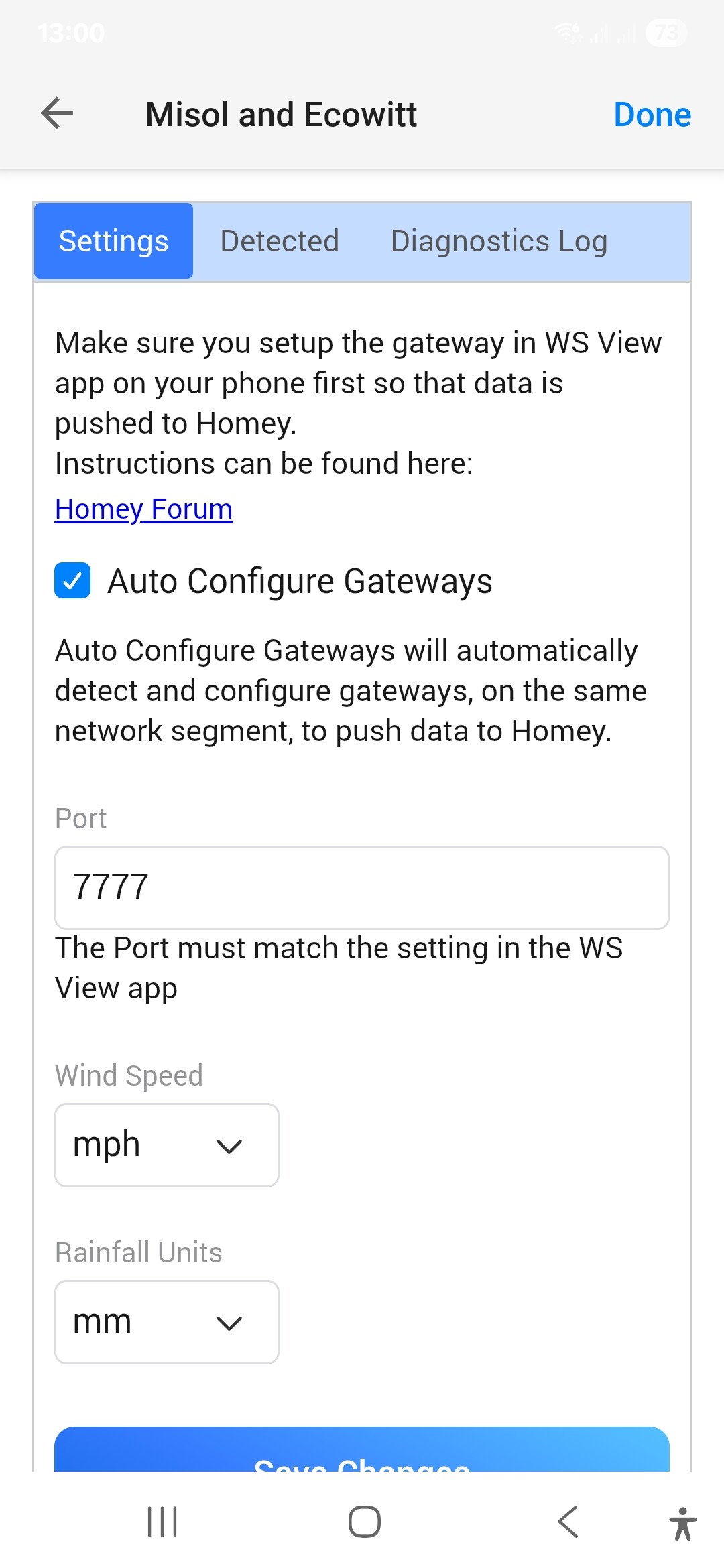Go to the phone's home screen
Viewport: 724px width, 1568px height.
364,1522
